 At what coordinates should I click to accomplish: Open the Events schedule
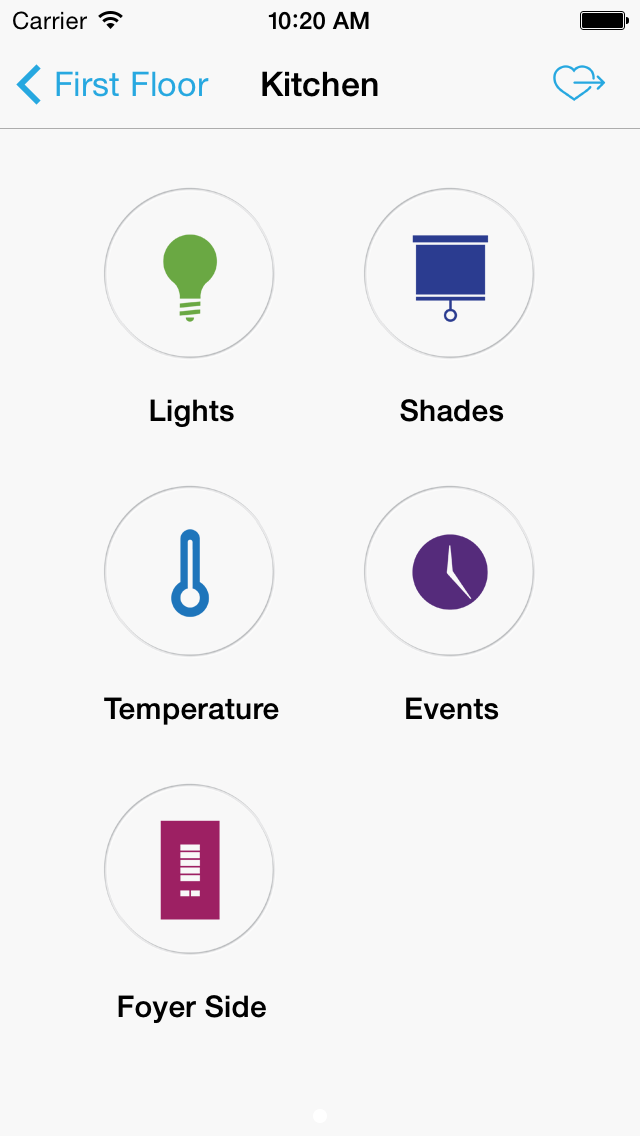(449, 571)
